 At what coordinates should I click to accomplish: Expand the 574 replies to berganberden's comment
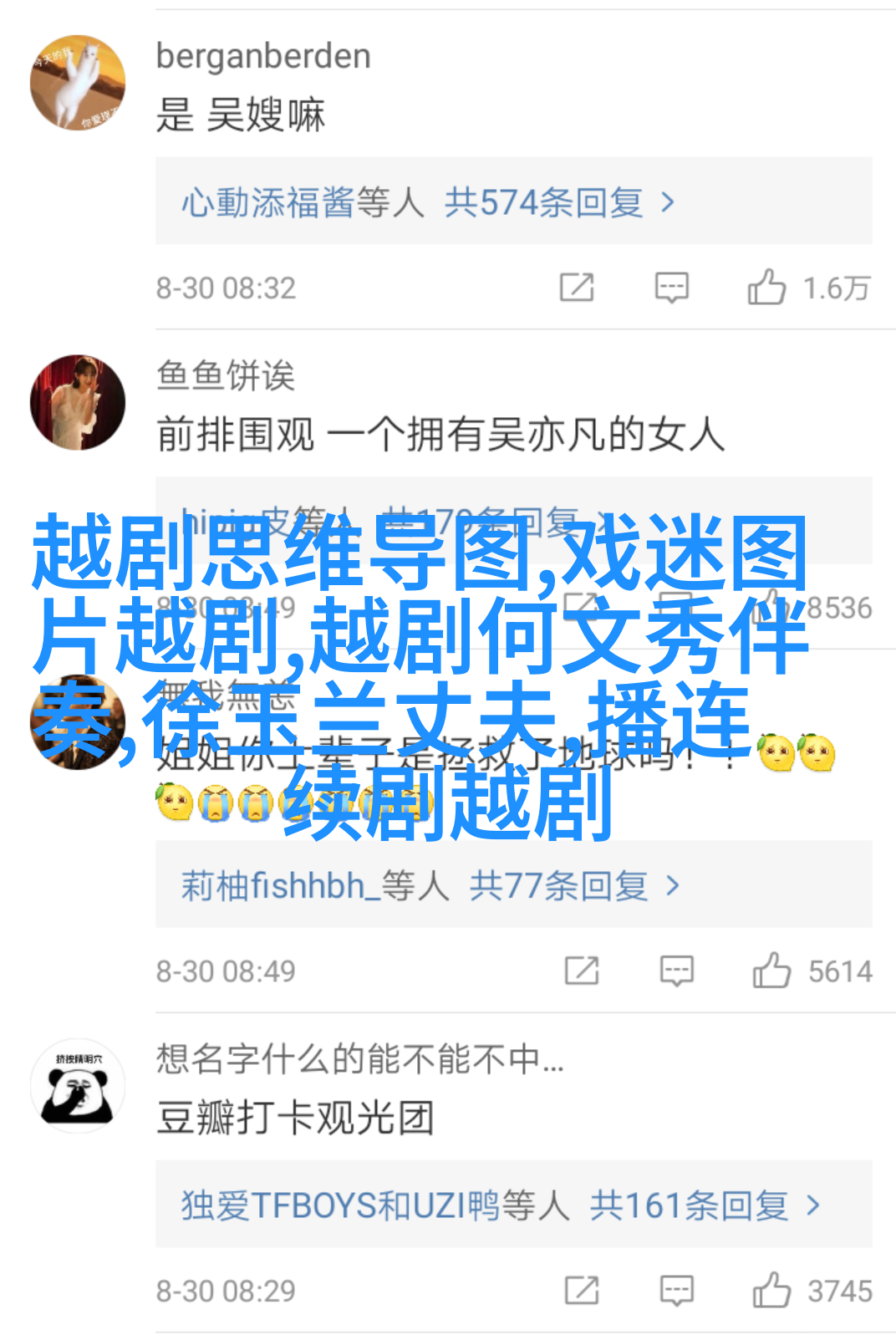pos(428,202)
